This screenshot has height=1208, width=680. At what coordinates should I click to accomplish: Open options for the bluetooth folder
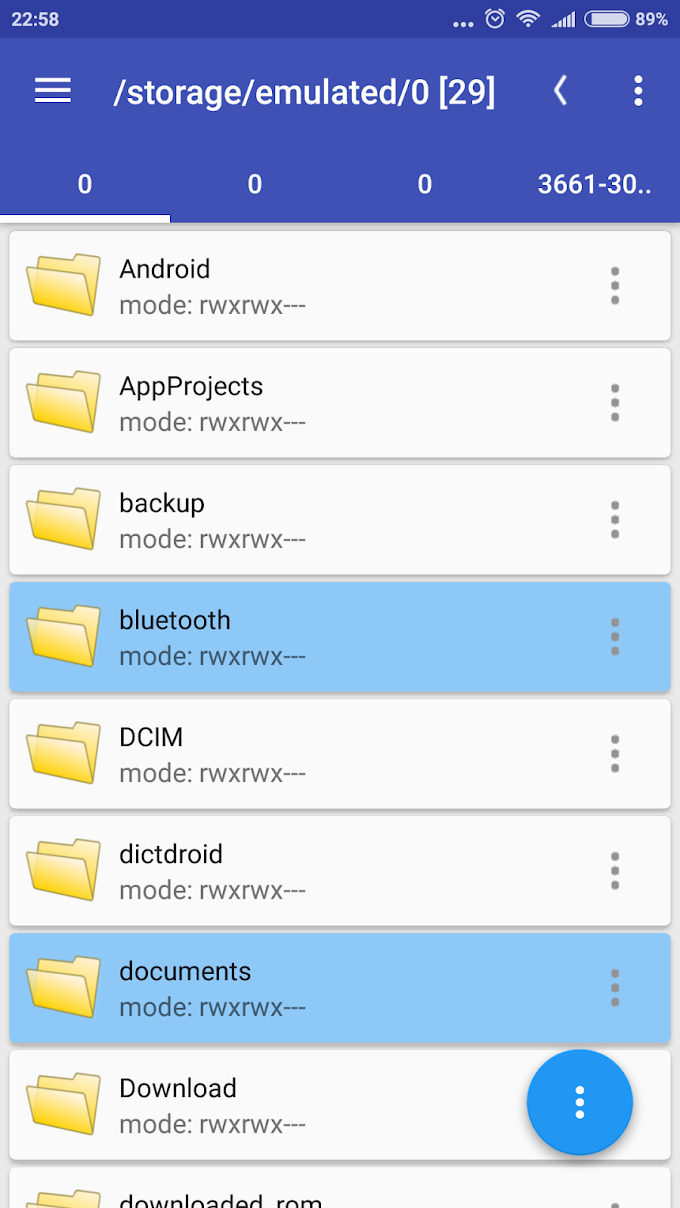[x=615, y=637]
